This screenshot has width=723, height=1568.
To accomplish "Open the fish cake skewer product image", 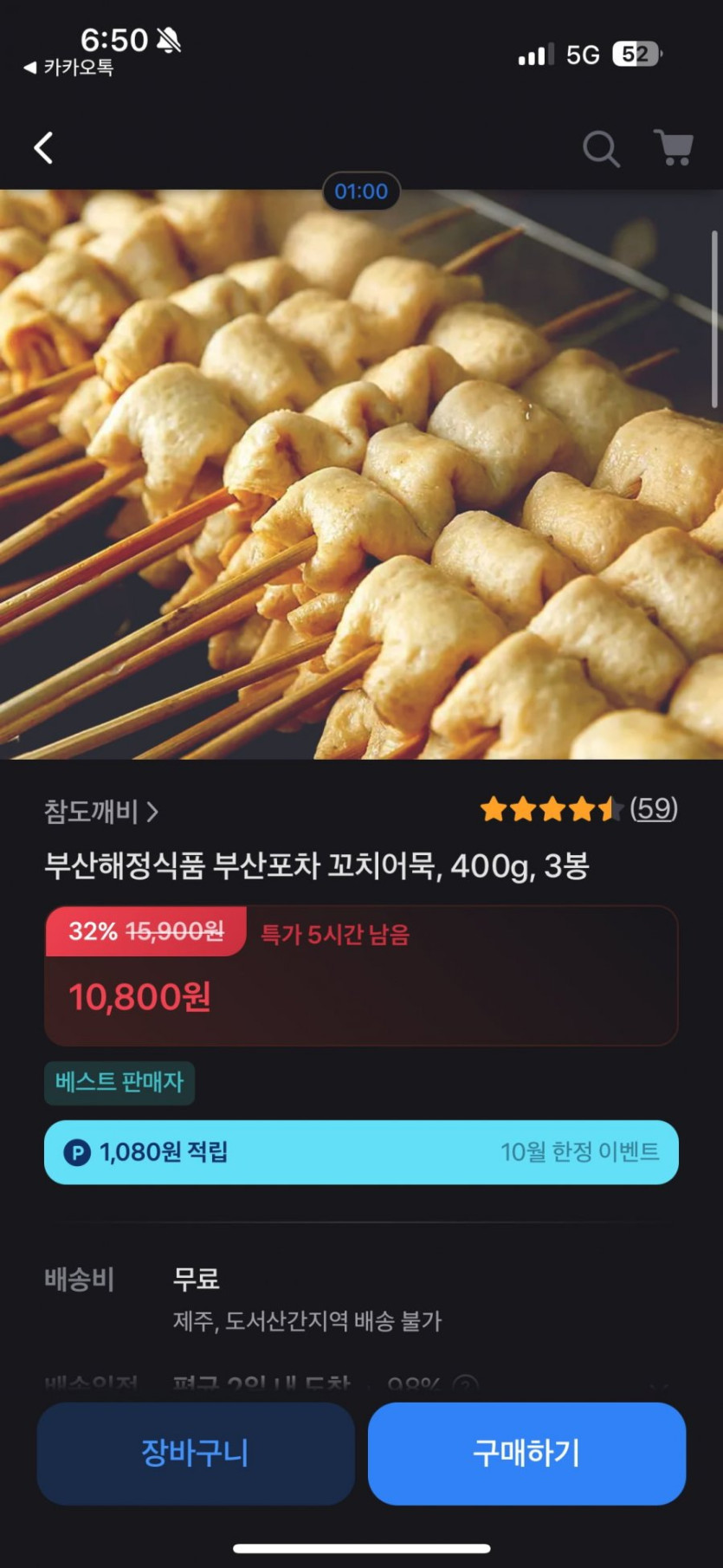I will (x=361, y=475).
